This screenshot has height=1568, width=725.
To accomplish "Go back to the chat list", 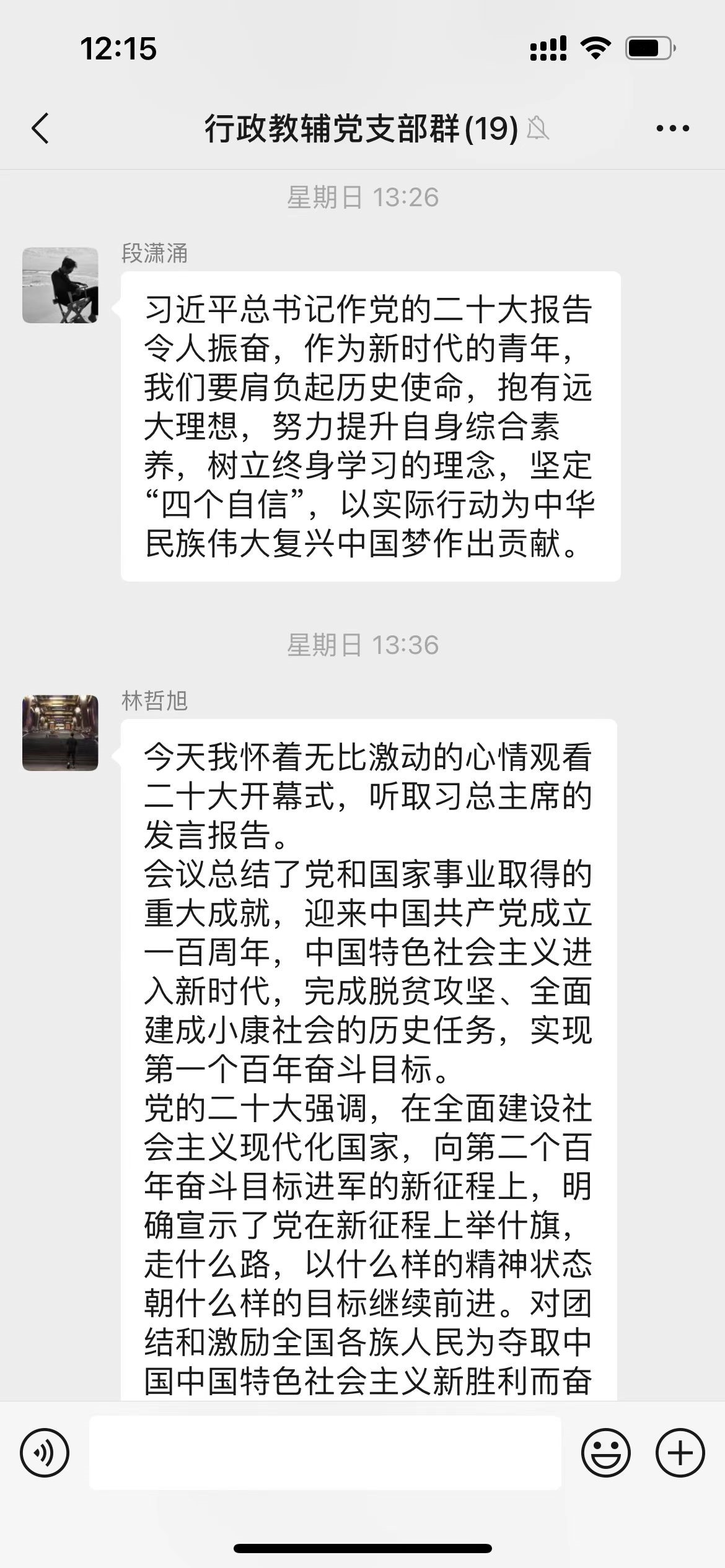I will tap(40, 129).
